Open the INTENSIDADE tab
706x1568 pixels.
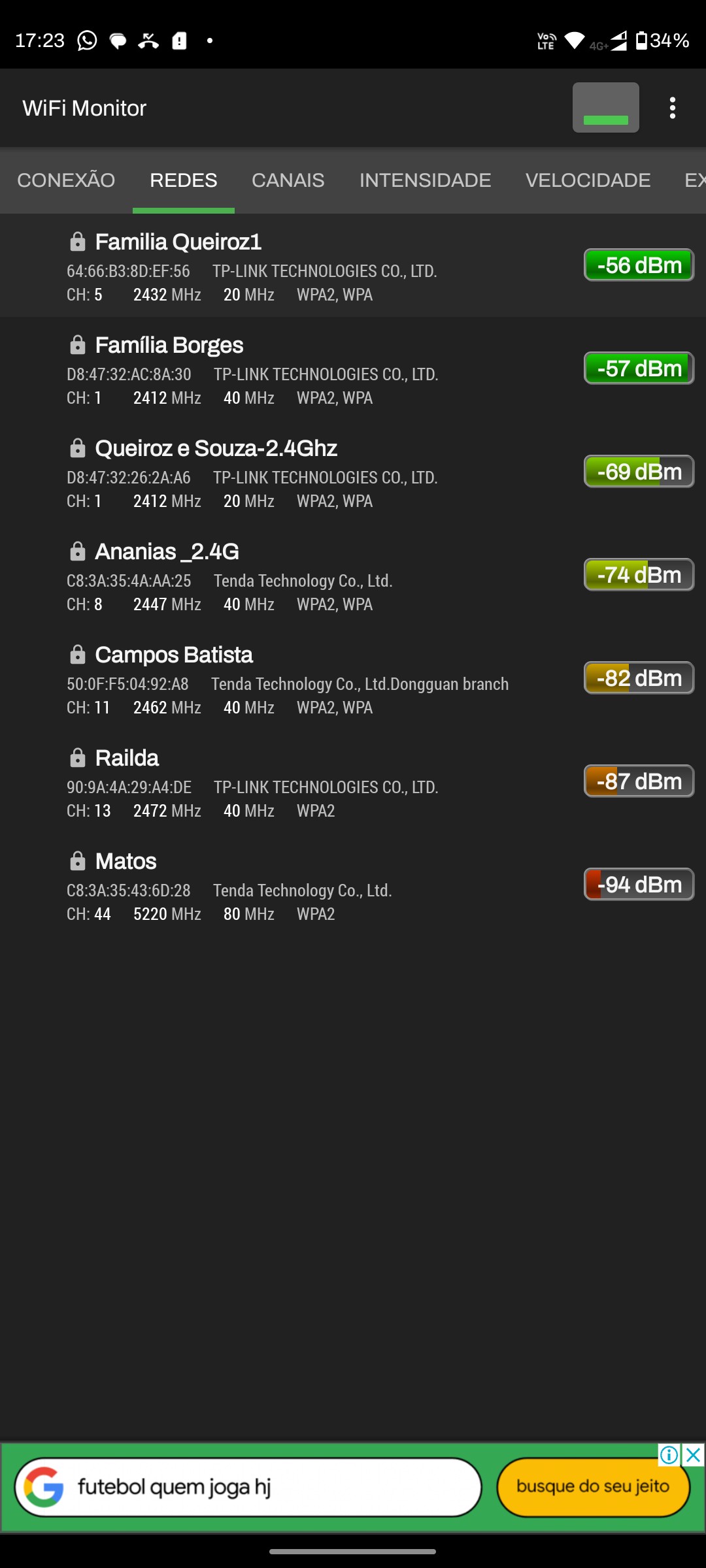click(425, 180)
